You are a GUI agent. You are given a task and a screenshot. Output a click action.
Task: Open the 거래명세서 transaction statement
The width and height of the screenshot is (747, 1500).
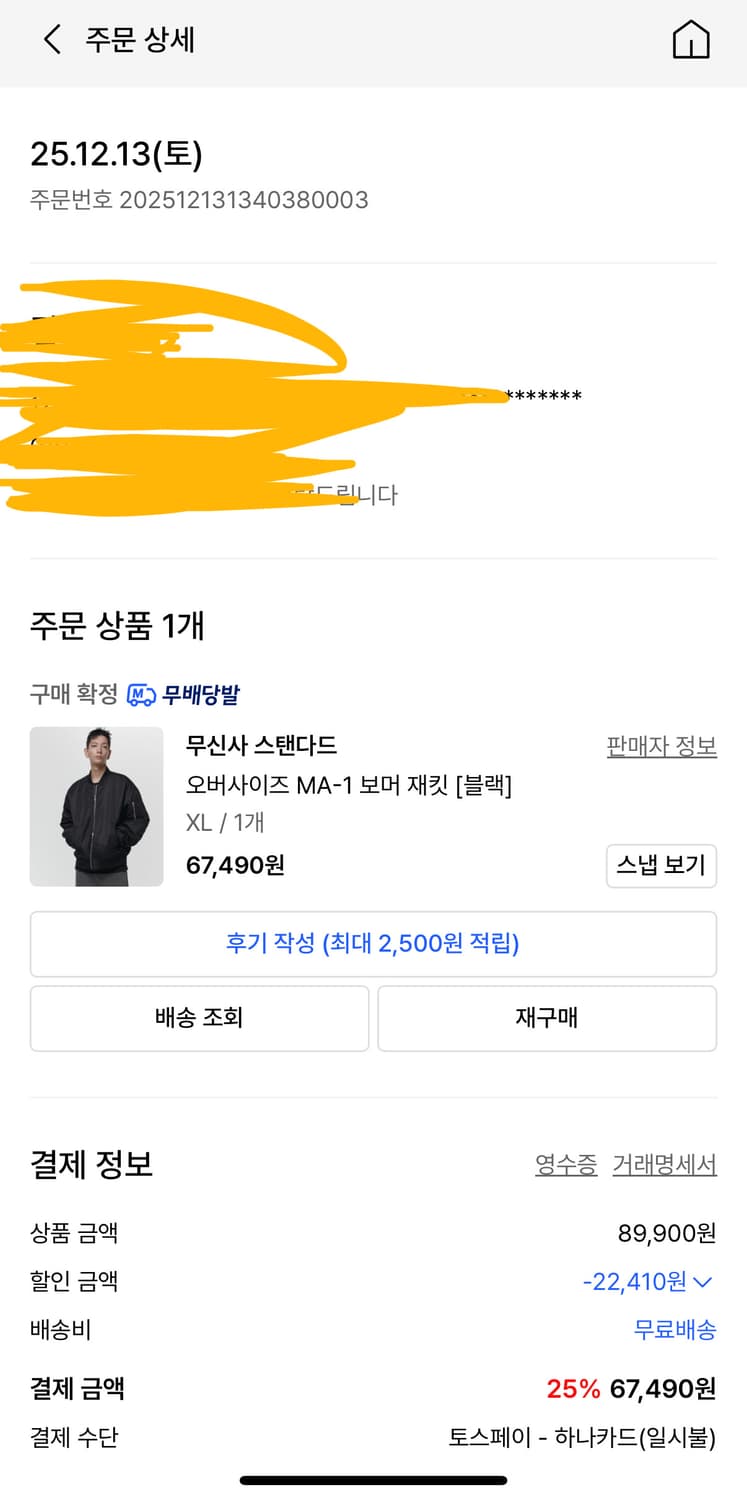(665, 1165)
